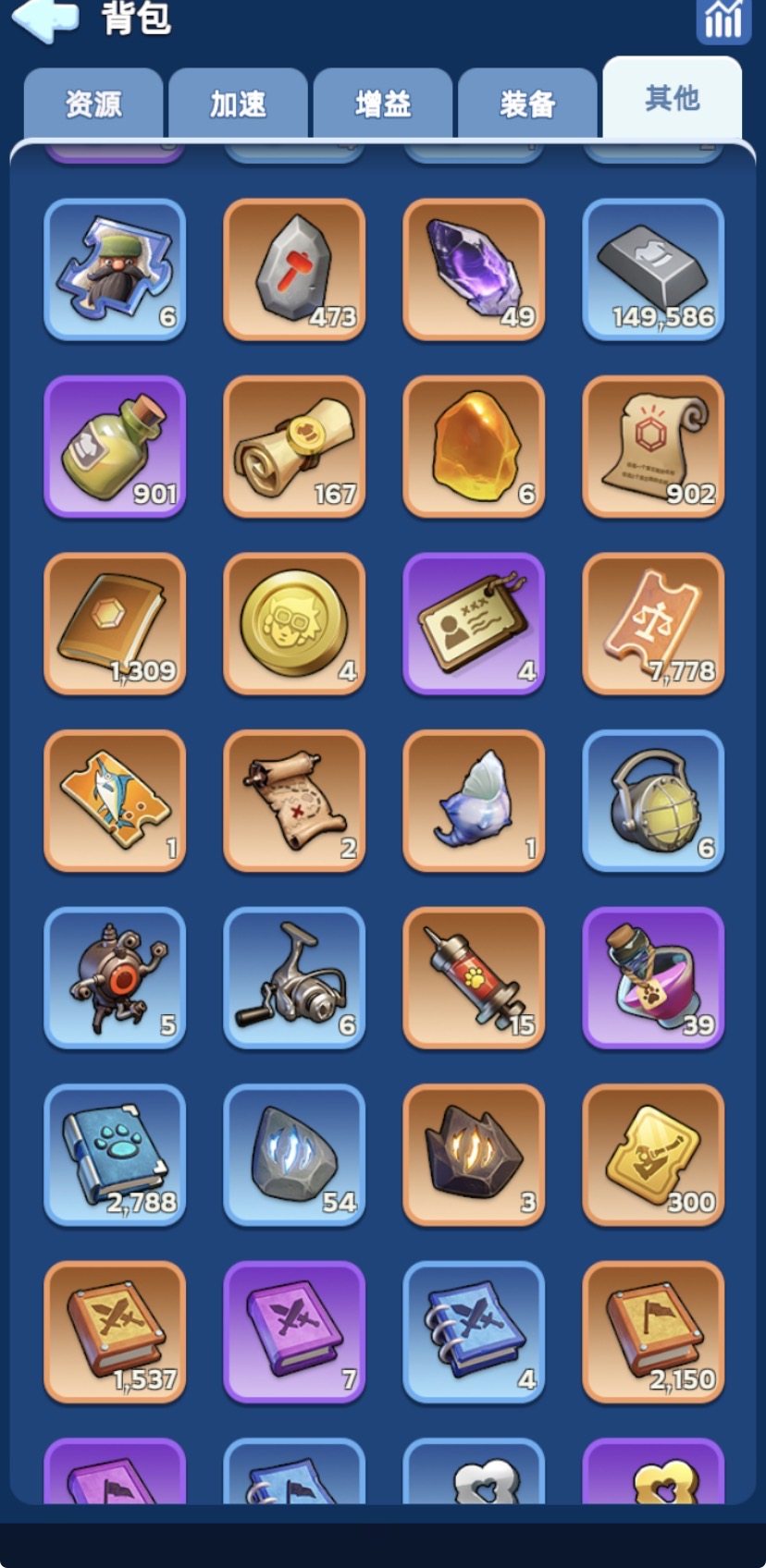Viewport: 766px width, 1568px height.
Task: Switch to the 加速 tab
Action: (x=238, y=104)
